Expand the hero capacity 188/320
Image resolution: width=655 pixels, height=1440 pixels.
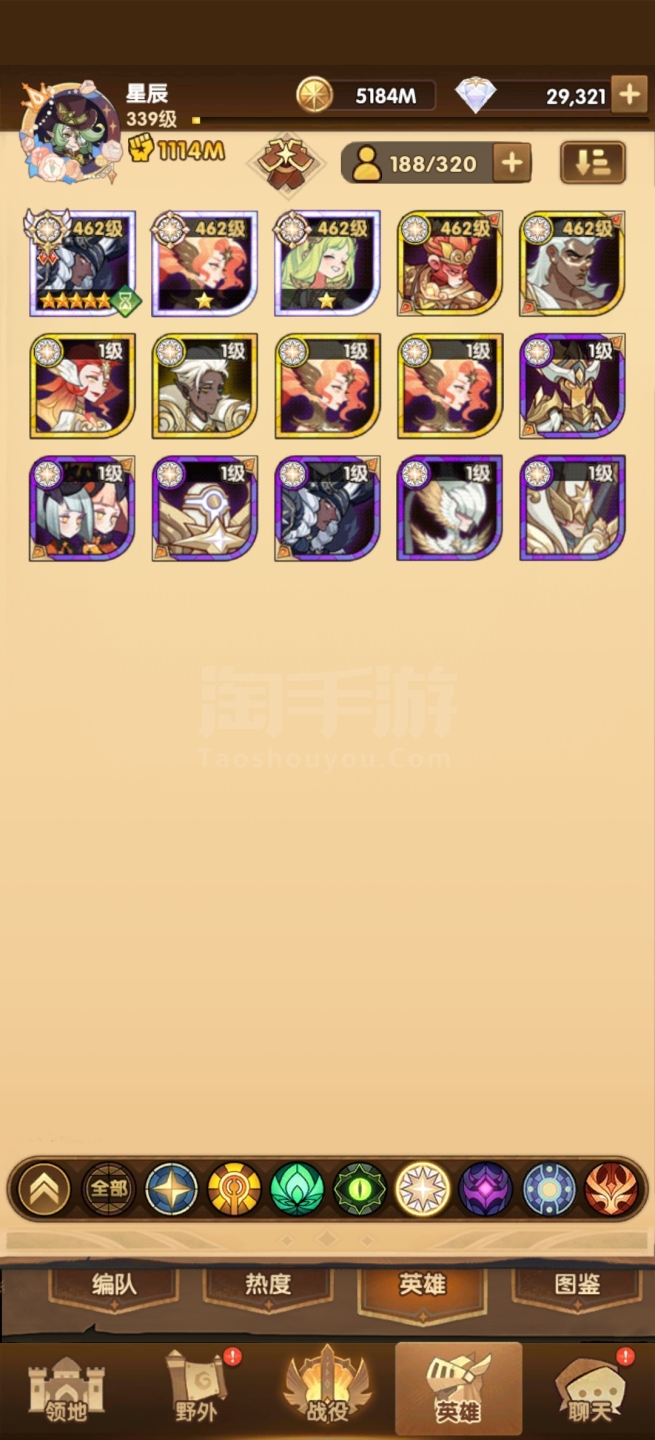point(512,163)
